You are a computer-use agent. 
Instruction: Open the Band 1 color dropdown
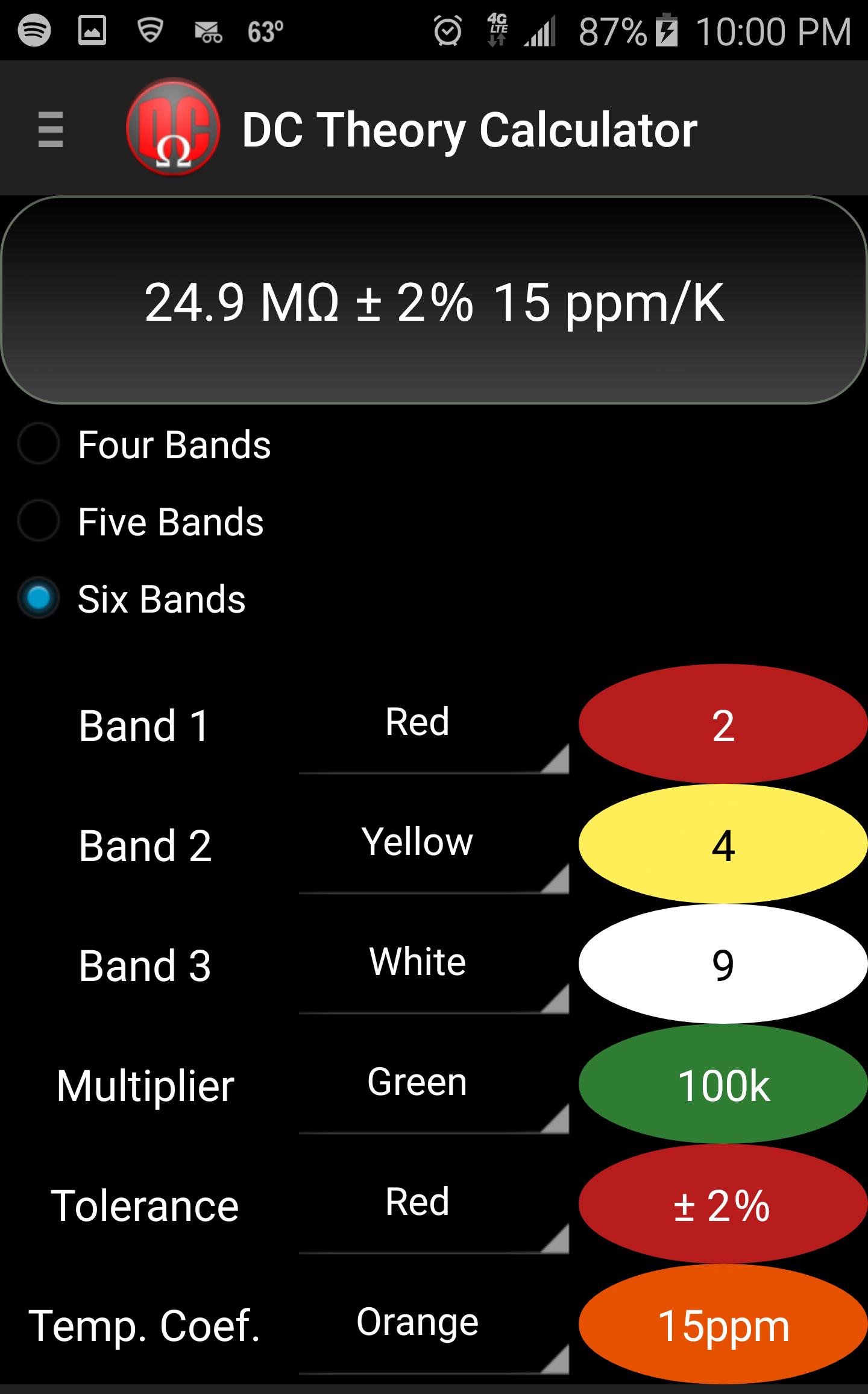433,731
